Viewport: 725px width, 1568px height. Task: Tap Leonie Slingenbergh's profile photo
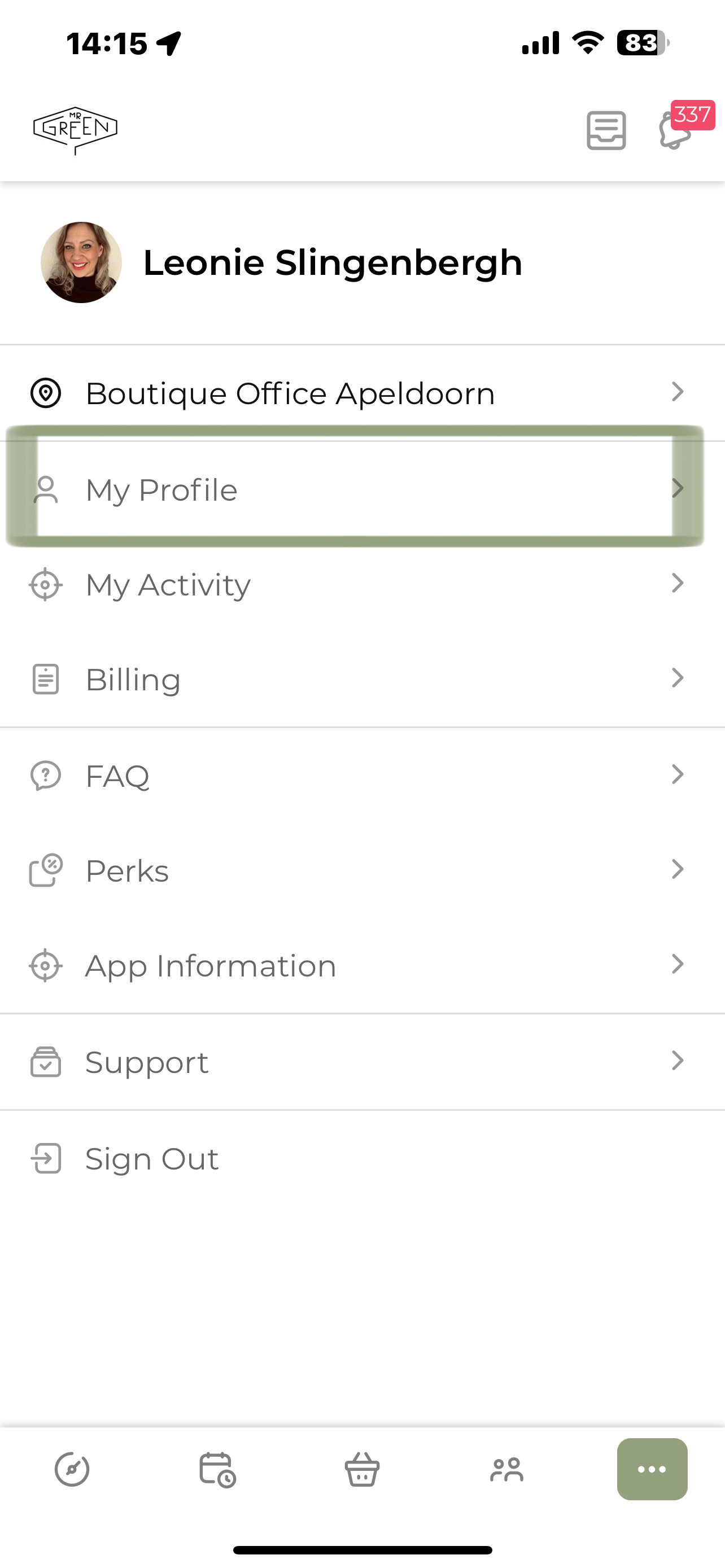click(x=81, y=262)
